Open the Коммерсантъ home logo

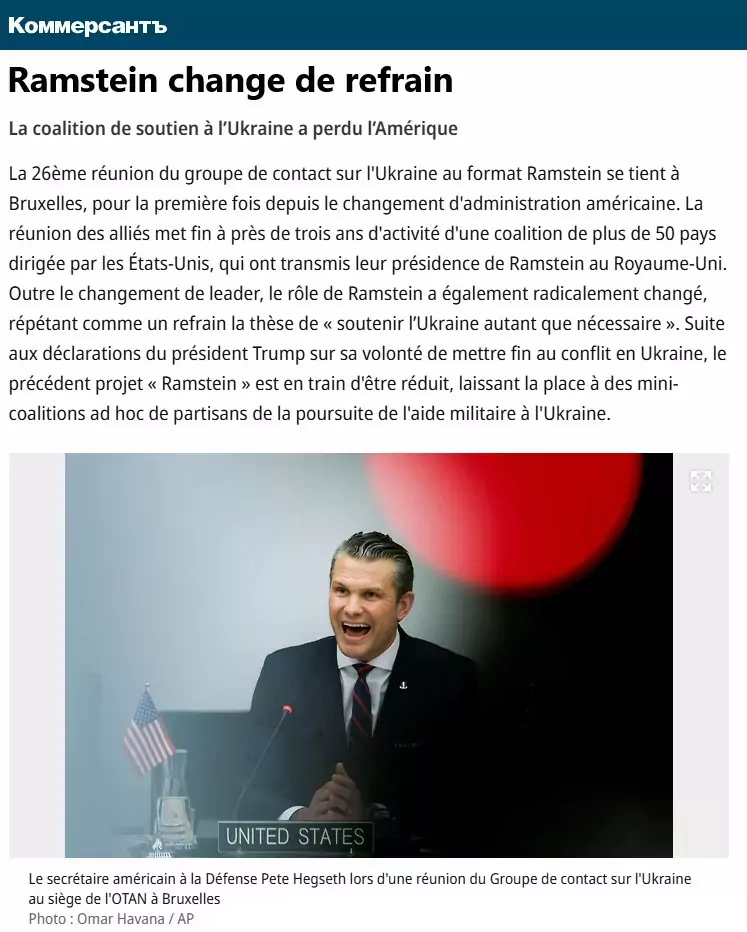(x=87, y=26)
